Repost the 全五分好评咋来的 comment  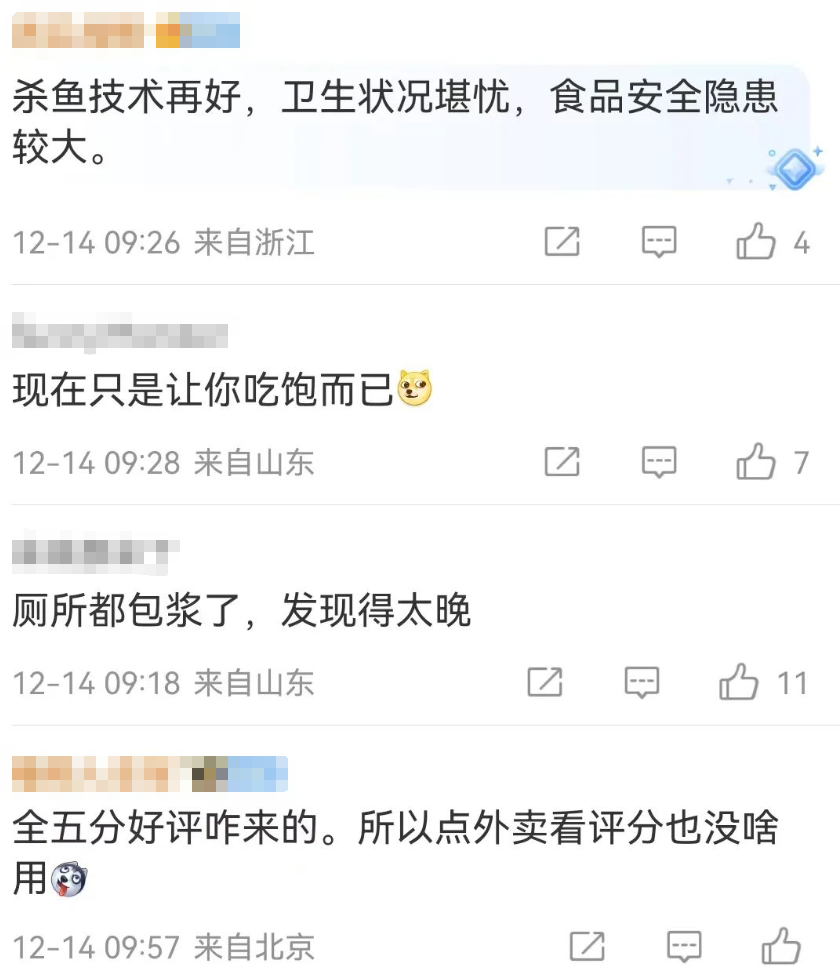click(x=587, y=946)
